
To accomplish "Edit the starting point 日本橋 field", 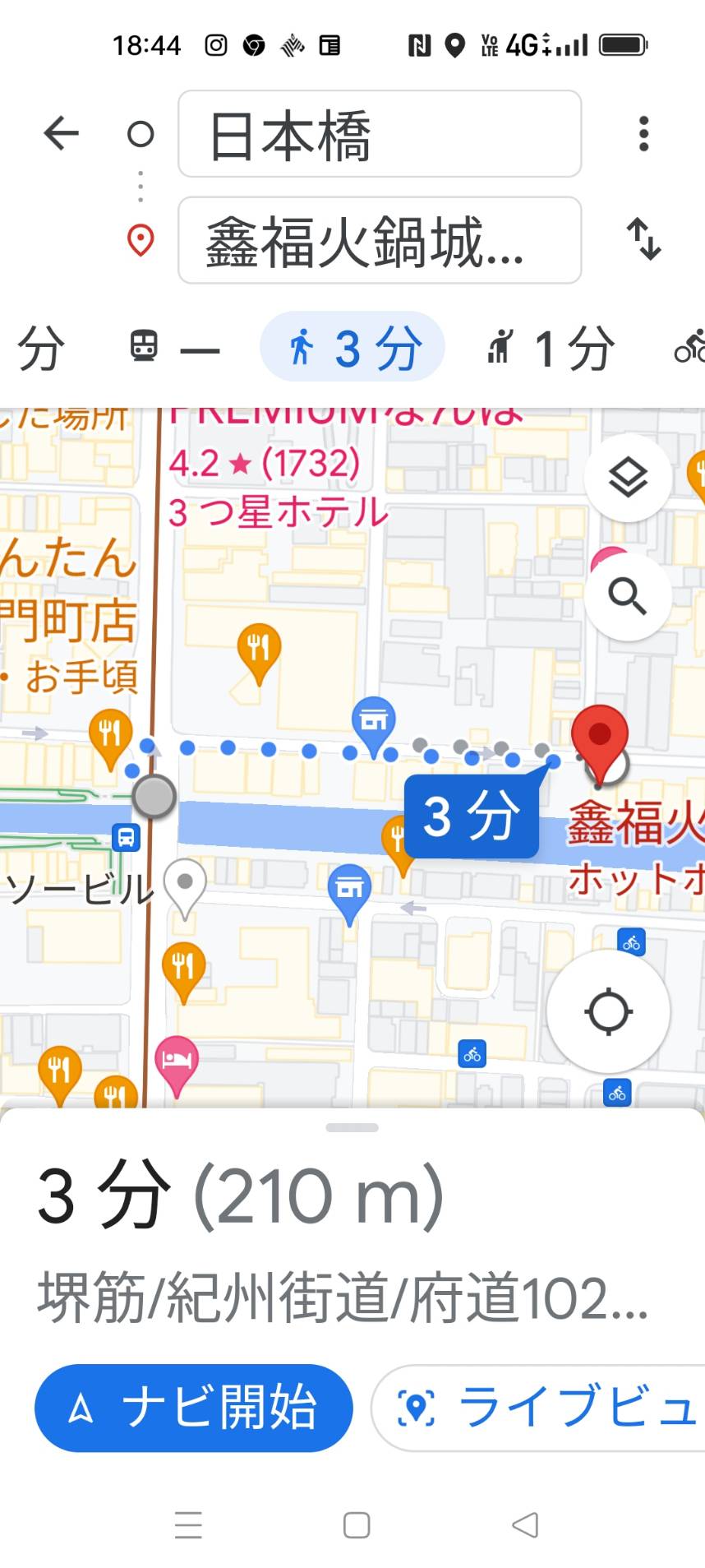I will point(380,134).
